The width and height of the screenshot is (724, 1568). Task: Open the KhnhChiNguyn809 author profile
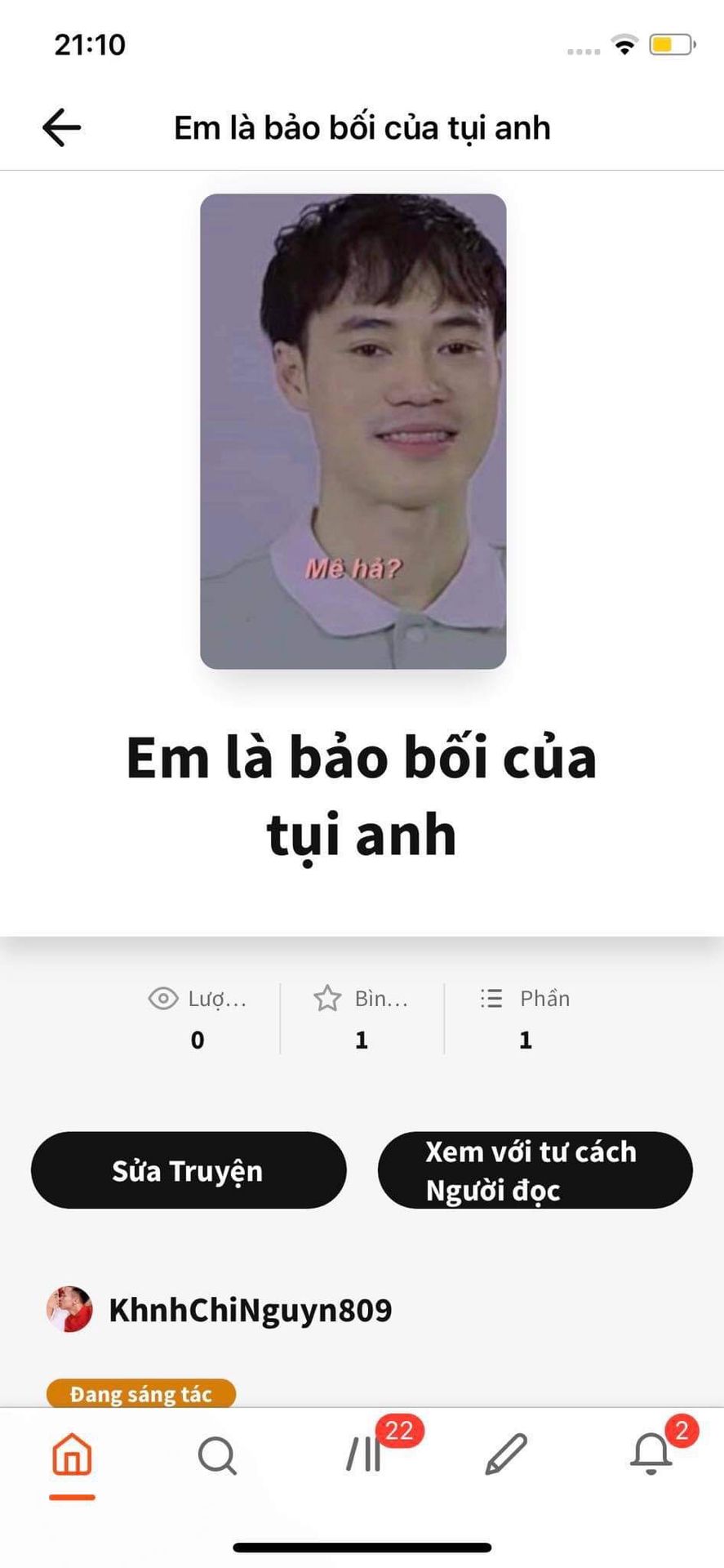click(x=219, y=1310)
